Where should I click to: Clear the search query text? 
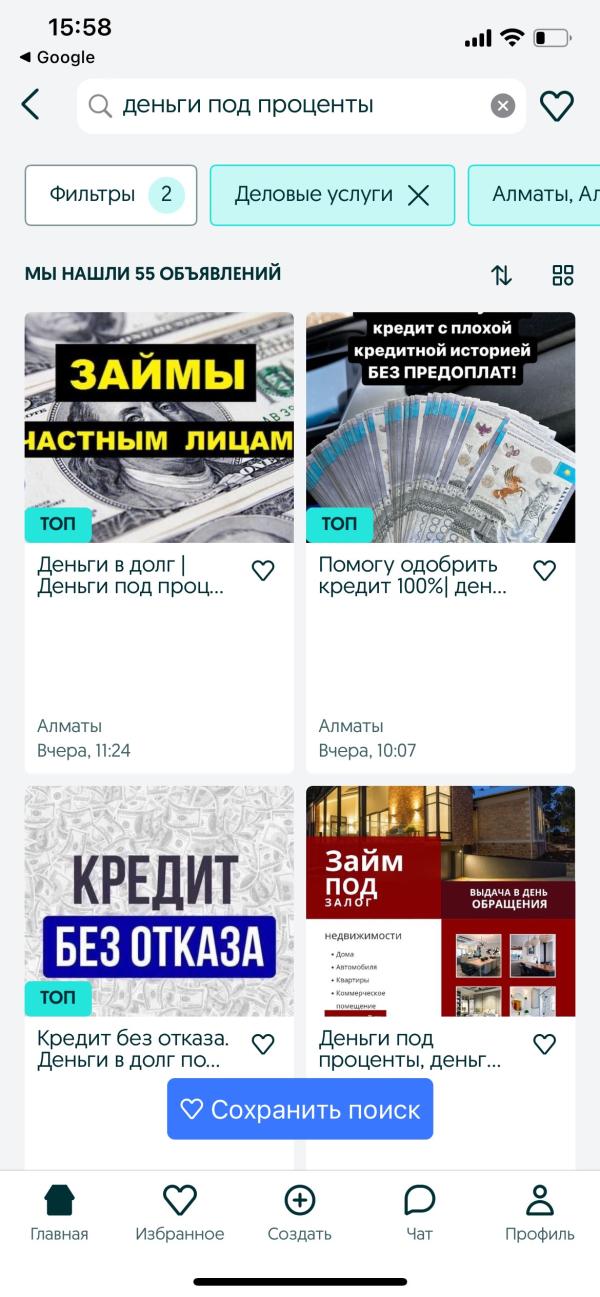tap(503, 105)
